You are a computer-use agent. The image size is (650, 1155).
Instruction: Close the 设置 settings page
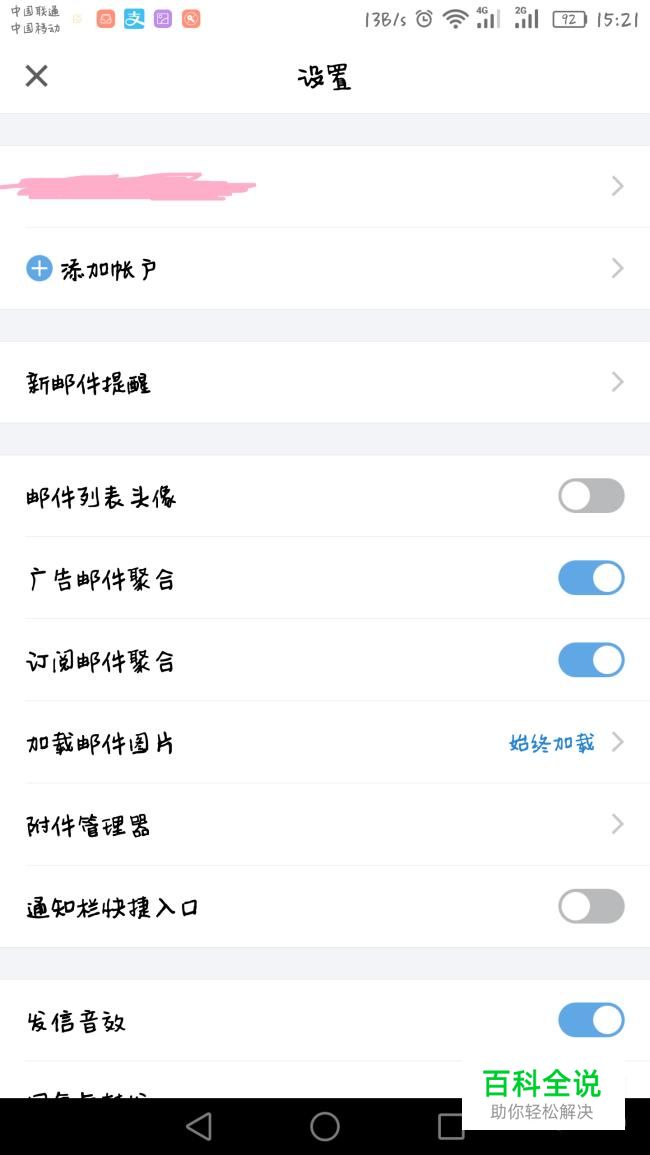pyautogui.click(x=37, y=76)
